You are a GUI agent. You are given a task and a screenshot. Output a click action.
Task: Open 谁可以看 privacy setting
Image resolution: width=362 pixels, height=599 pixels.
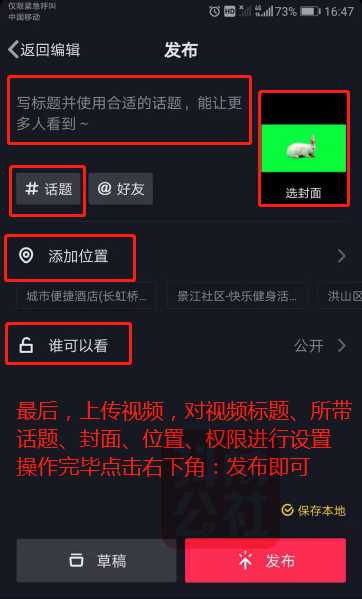(x=181, y=346)
